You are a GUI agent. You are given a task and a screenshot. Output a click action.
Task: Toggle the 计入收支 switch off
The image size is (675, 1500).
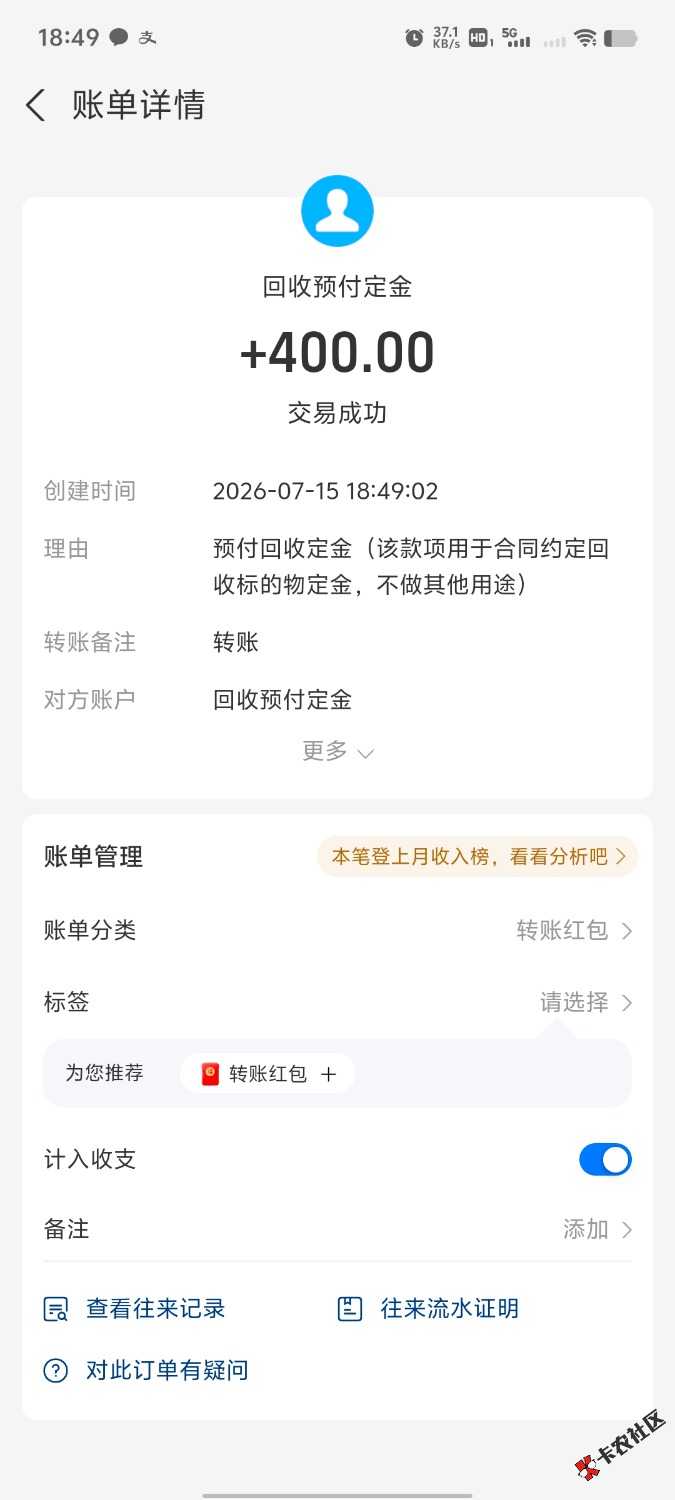coord(605,1160)
